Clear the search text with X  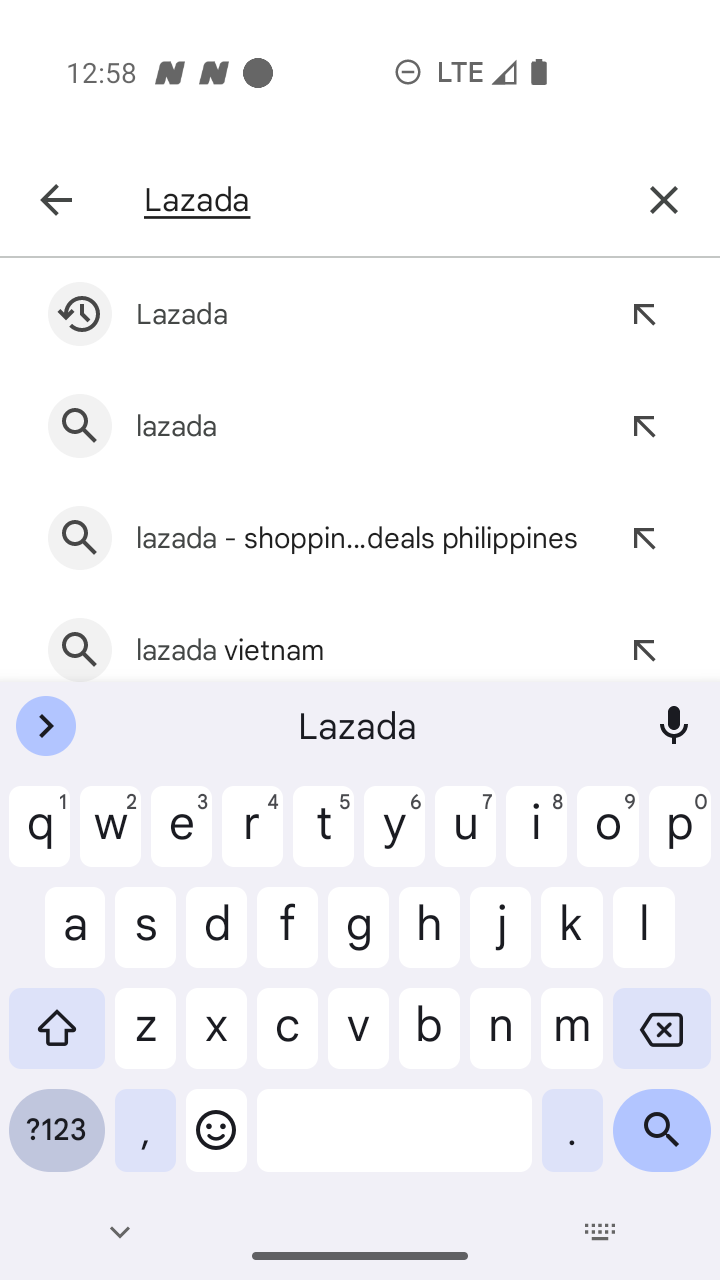coord(664,200)
